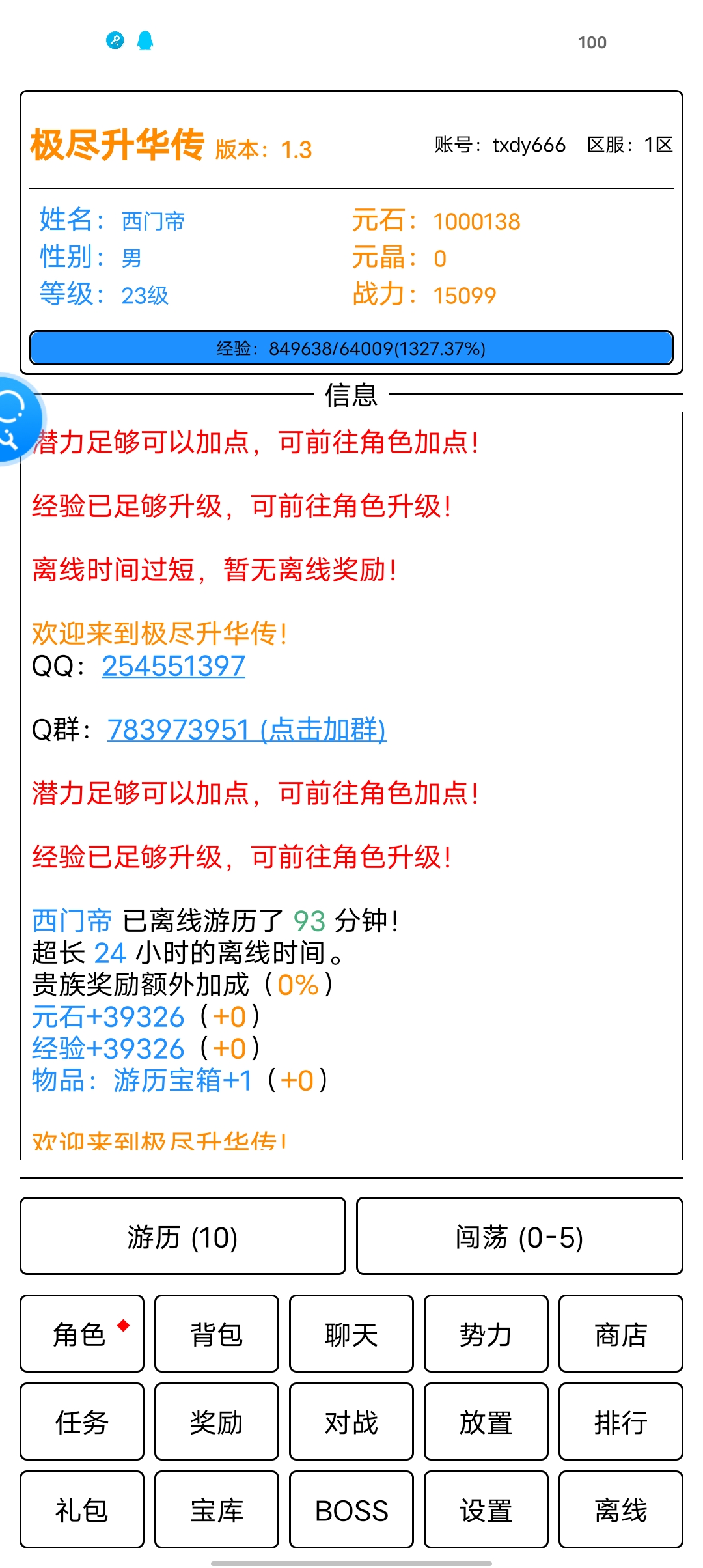
Task: Open the 奖励 rewards
Action: (216, 1421)
